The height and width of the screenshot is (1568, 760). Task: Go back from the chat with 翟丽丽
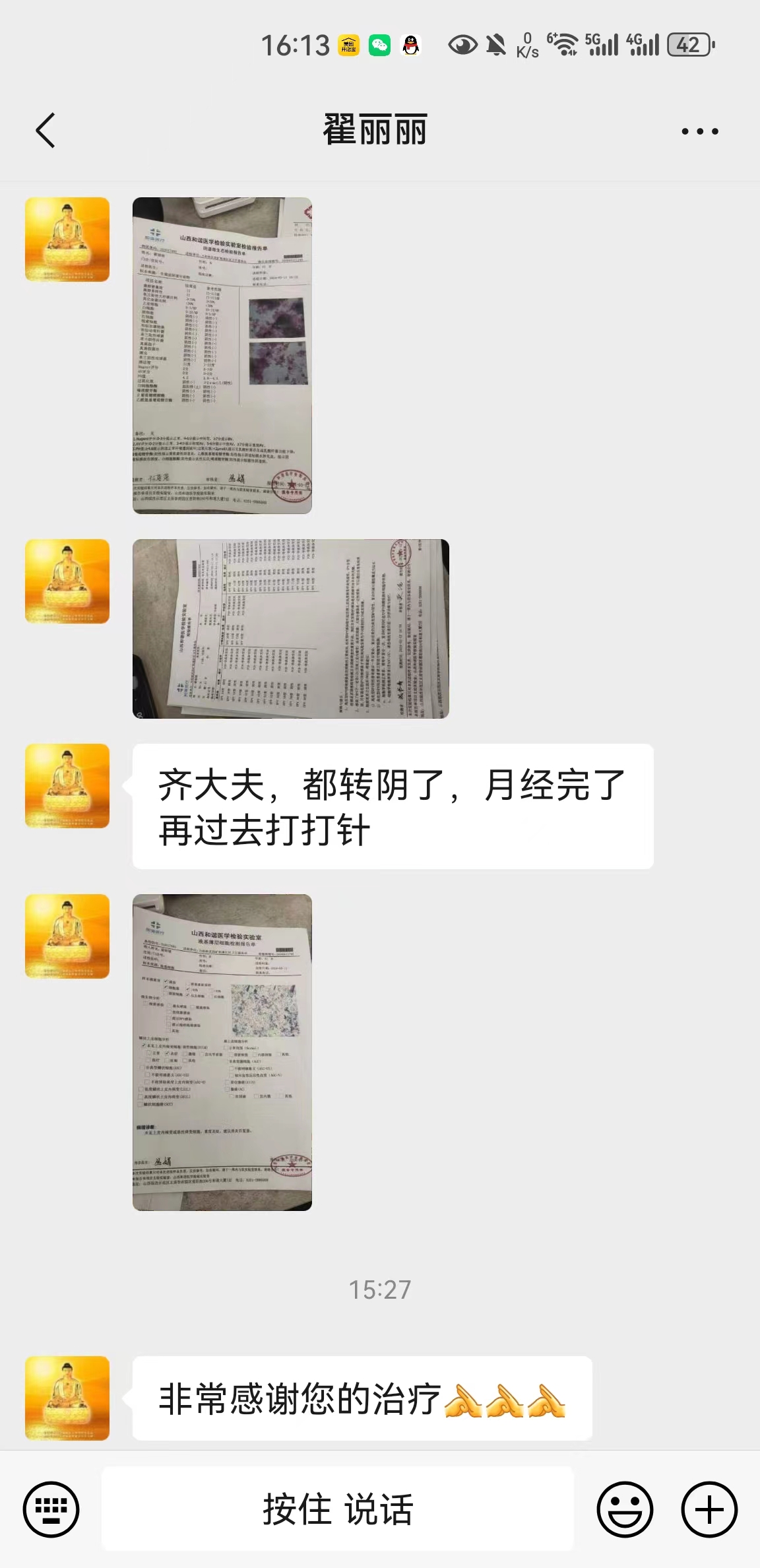pyautogui.click(x=45, y=130)
